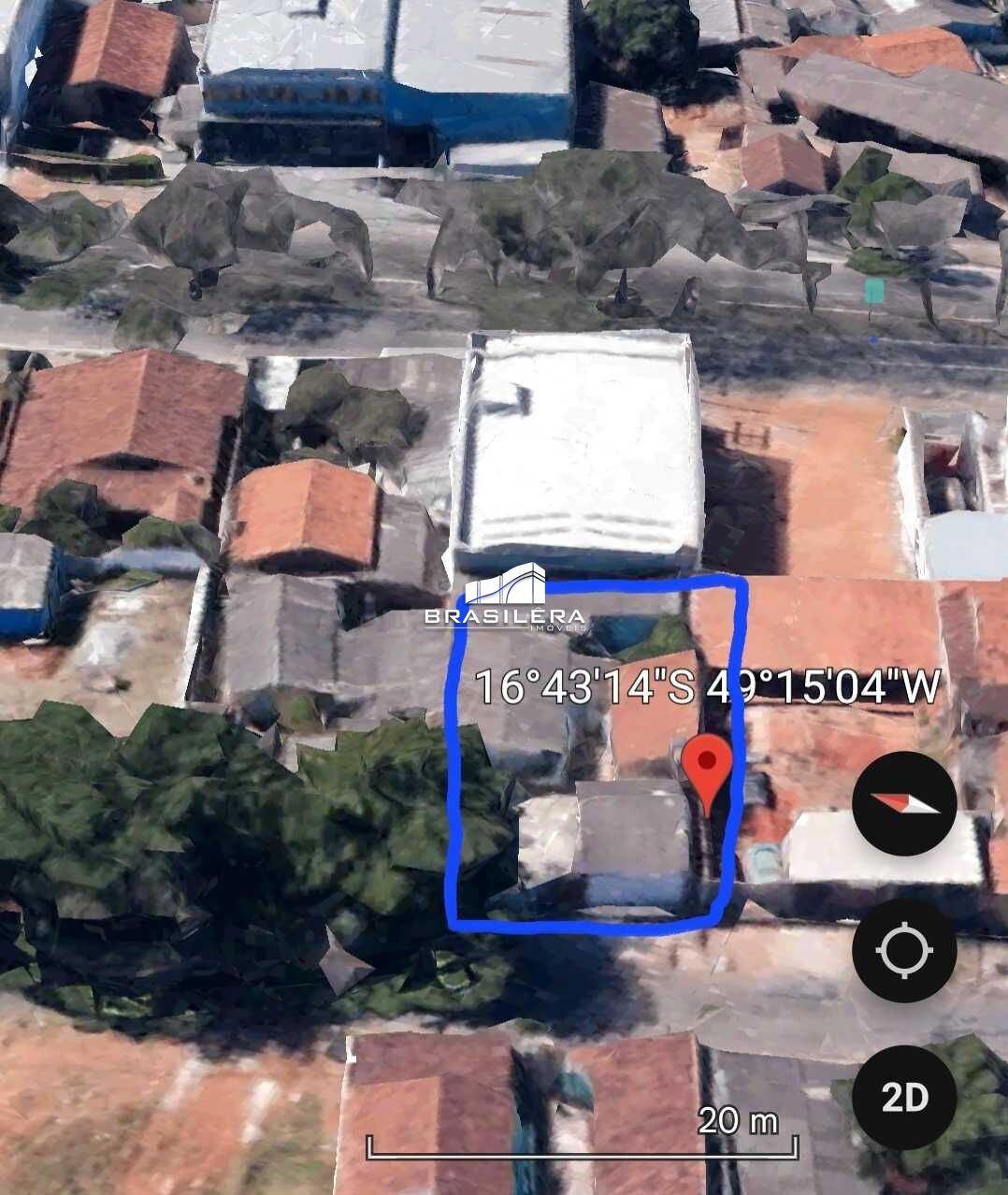
Task: Tap the compass to reset north orientation
Action: [x=903, y=803]
